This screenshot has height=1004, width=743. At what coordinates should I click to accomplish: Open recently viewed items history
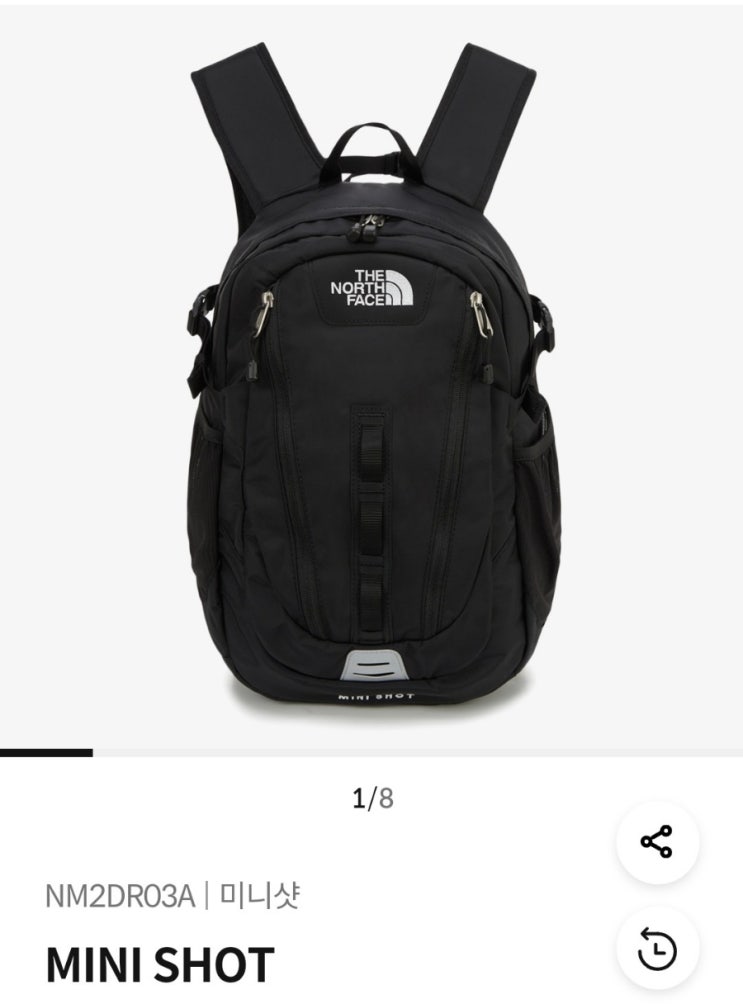pos(656,948)
